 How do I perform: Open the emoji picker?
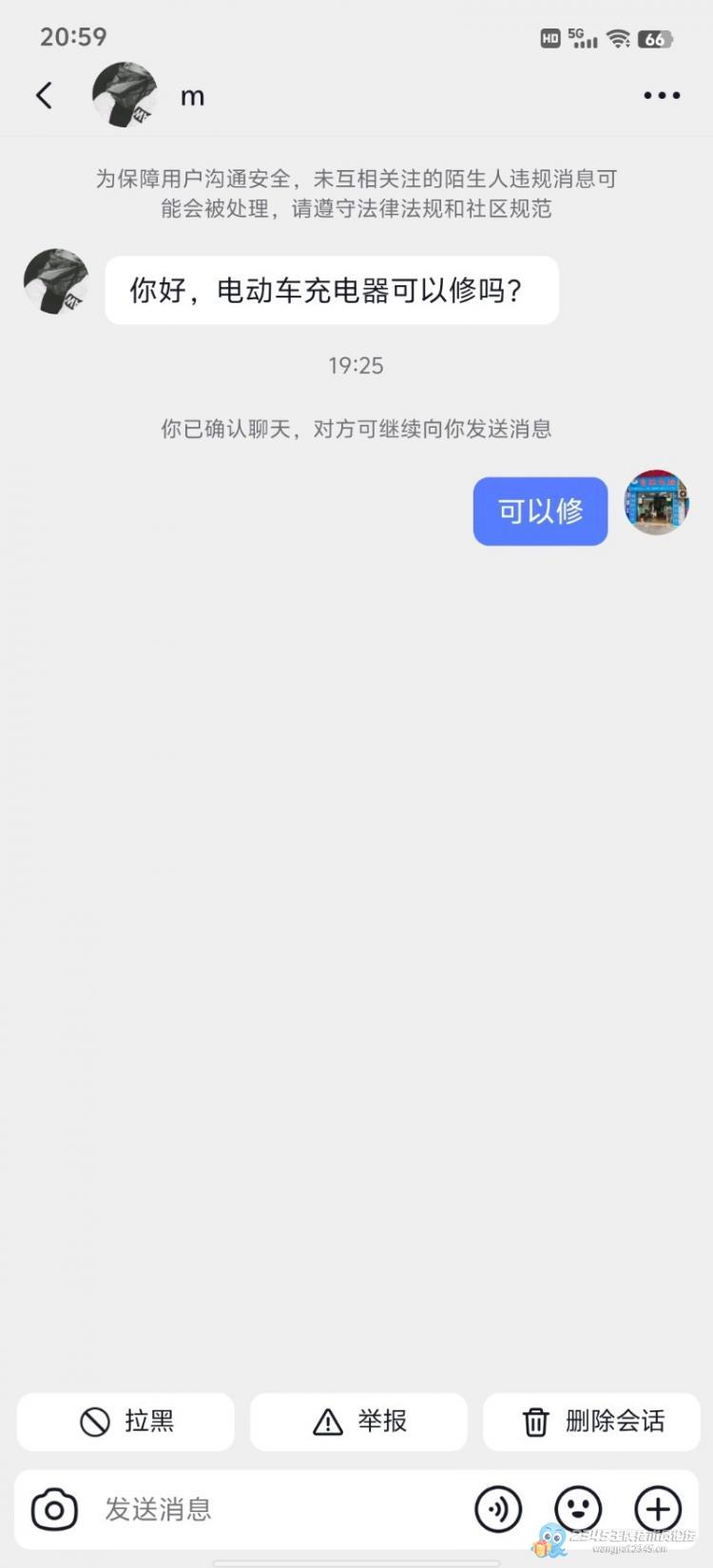(x=578, y=1509)
